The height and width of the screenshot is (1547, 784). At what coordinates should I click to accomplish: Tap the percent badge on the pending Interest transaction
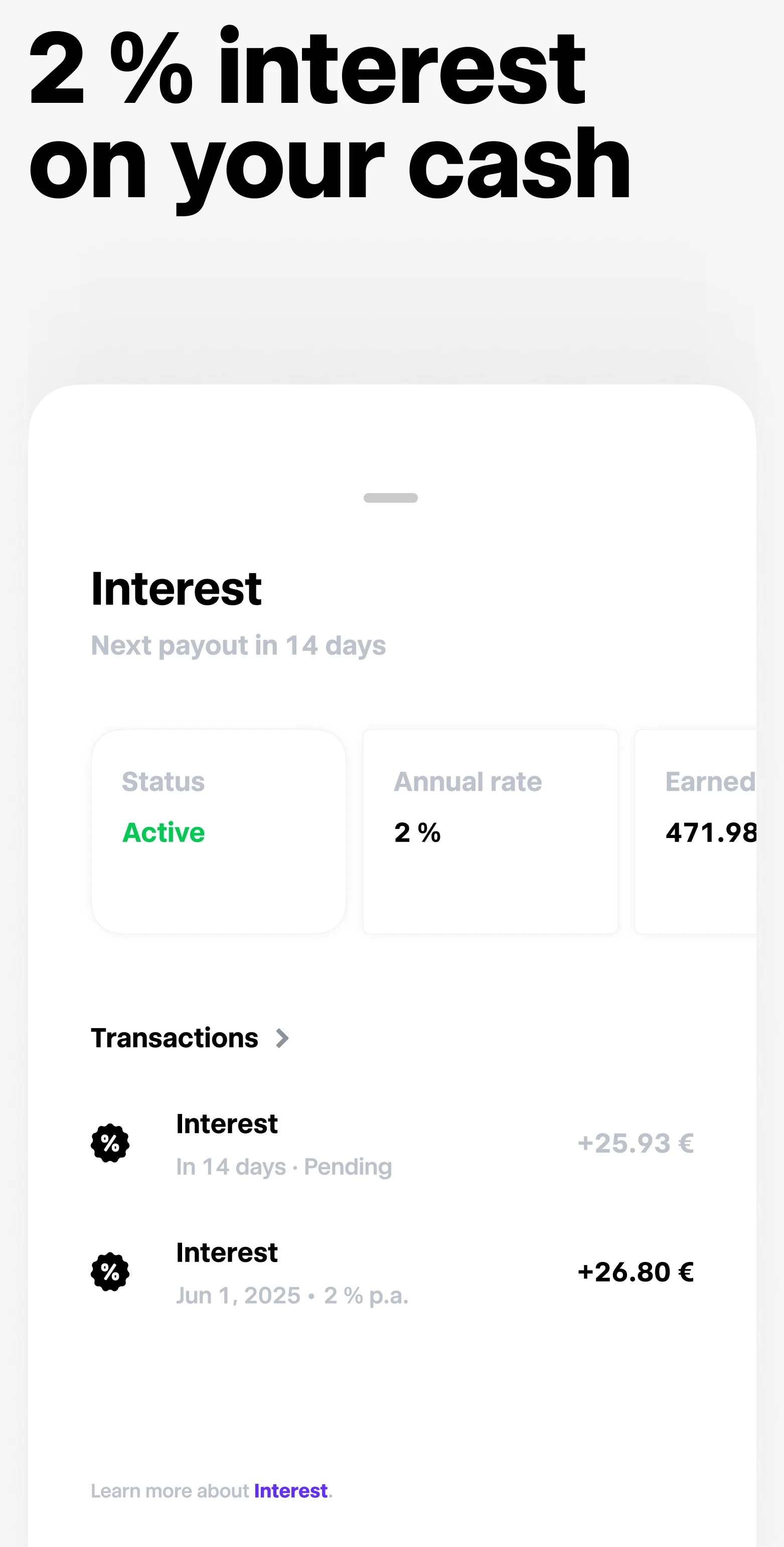(x=109, y=1144)
